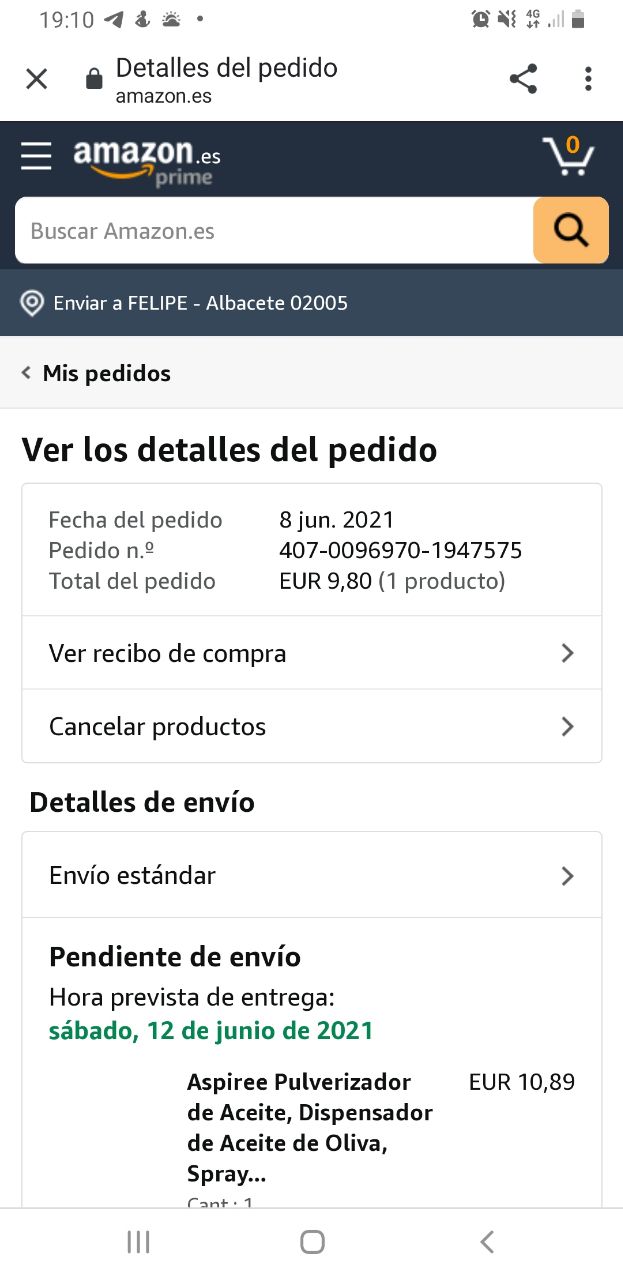Open the shopping cart
The image size is (623, 1280).
(568, 156)
